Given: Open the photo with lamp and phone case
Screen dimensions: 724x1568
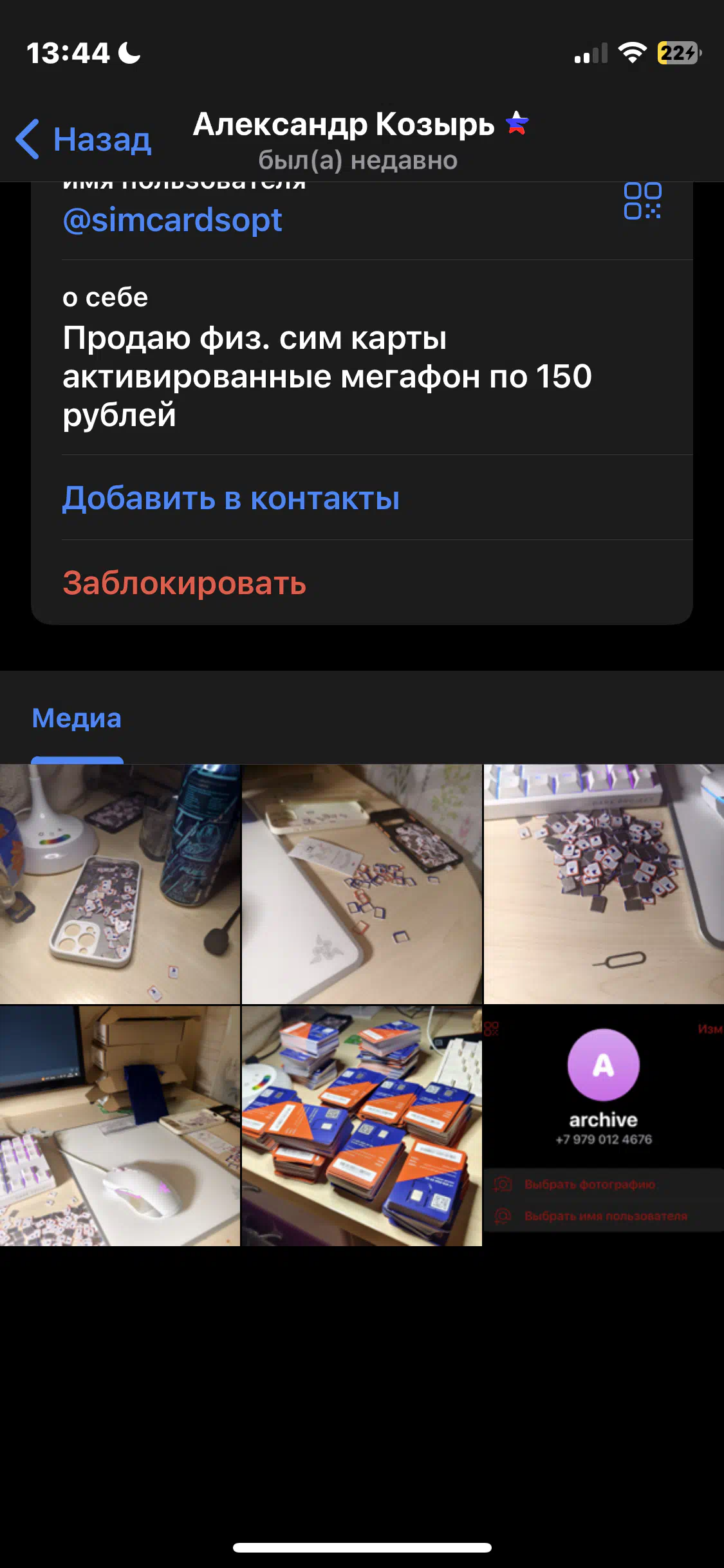Looking at the screenshot, I should pyautogui.click(x=120, y=884).
